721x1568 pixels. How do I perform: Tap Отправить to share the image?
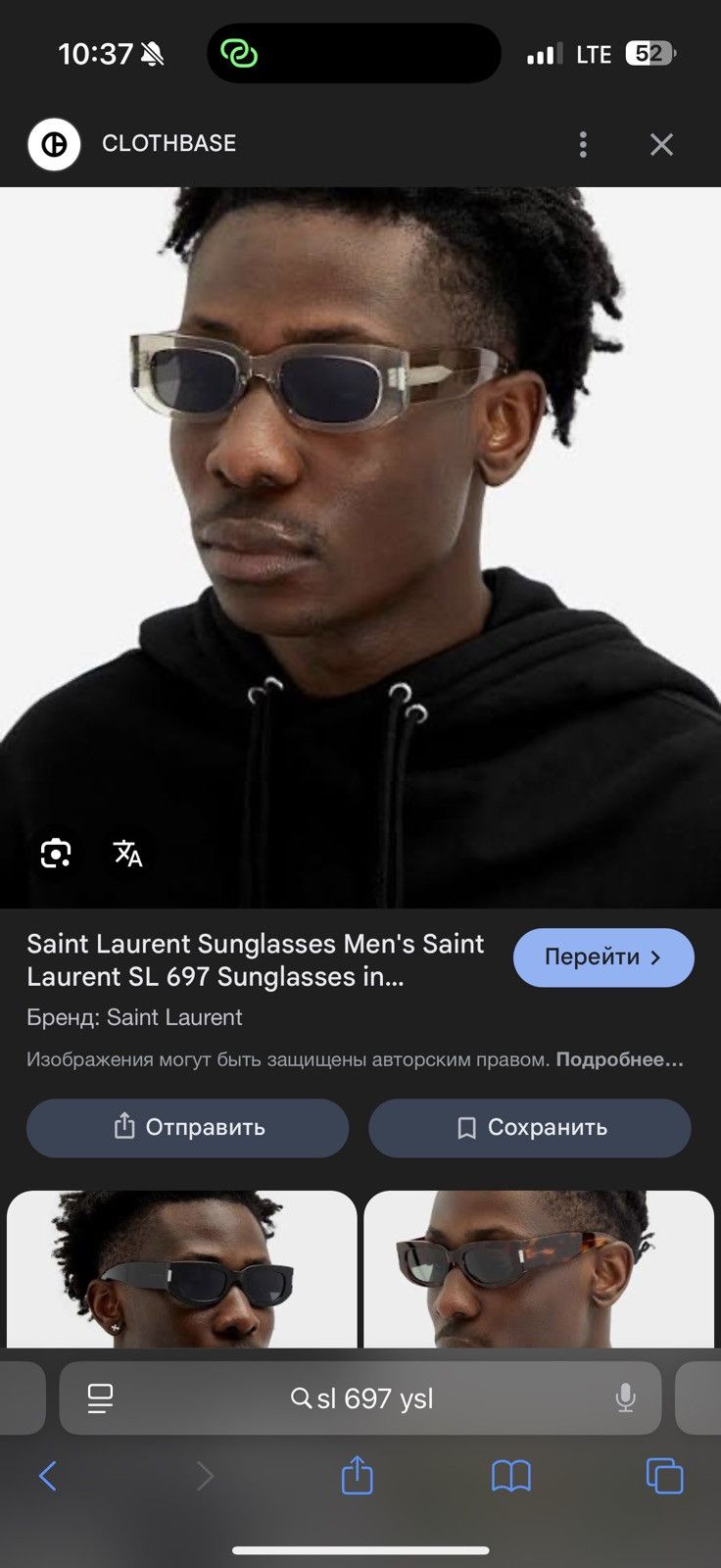tap(188, 1128)
